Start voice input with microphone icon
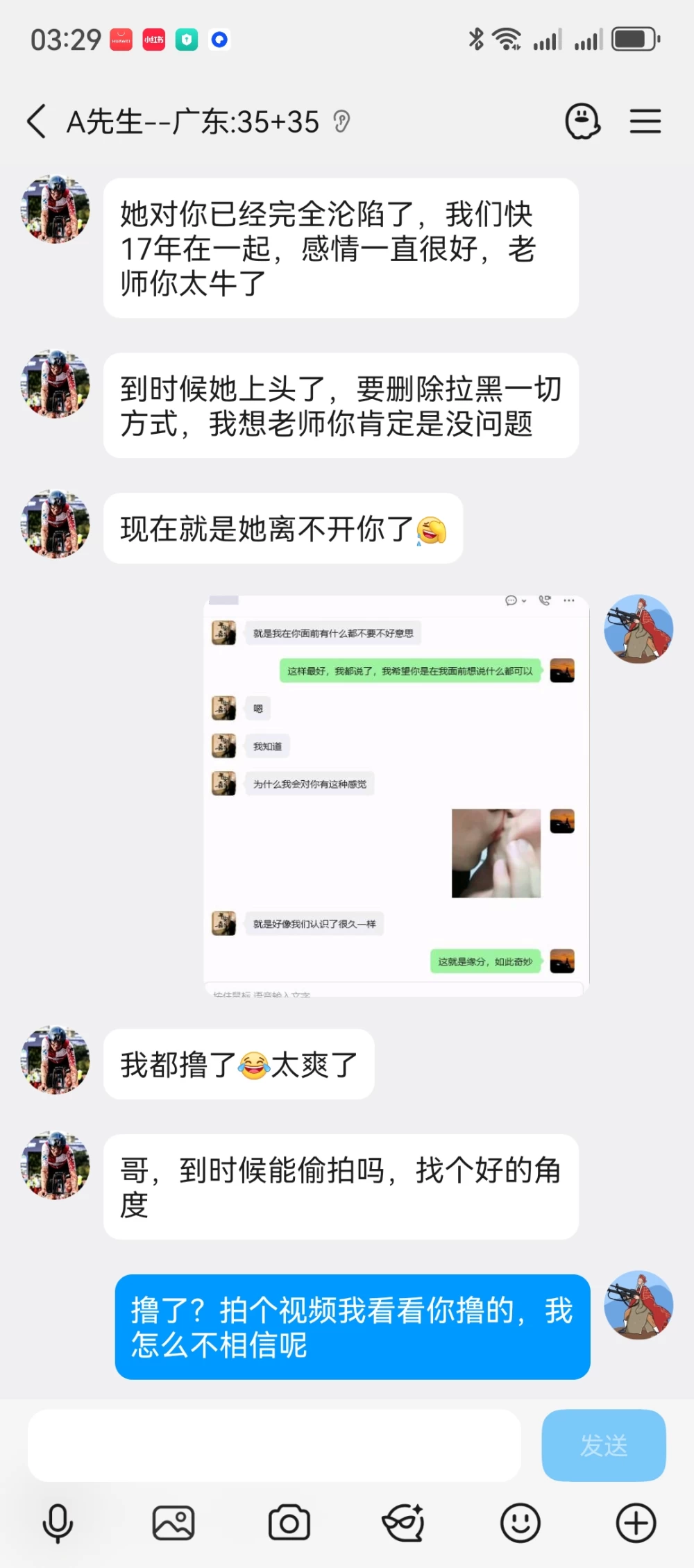The image size is (694, 1568). pos(58,1524)
